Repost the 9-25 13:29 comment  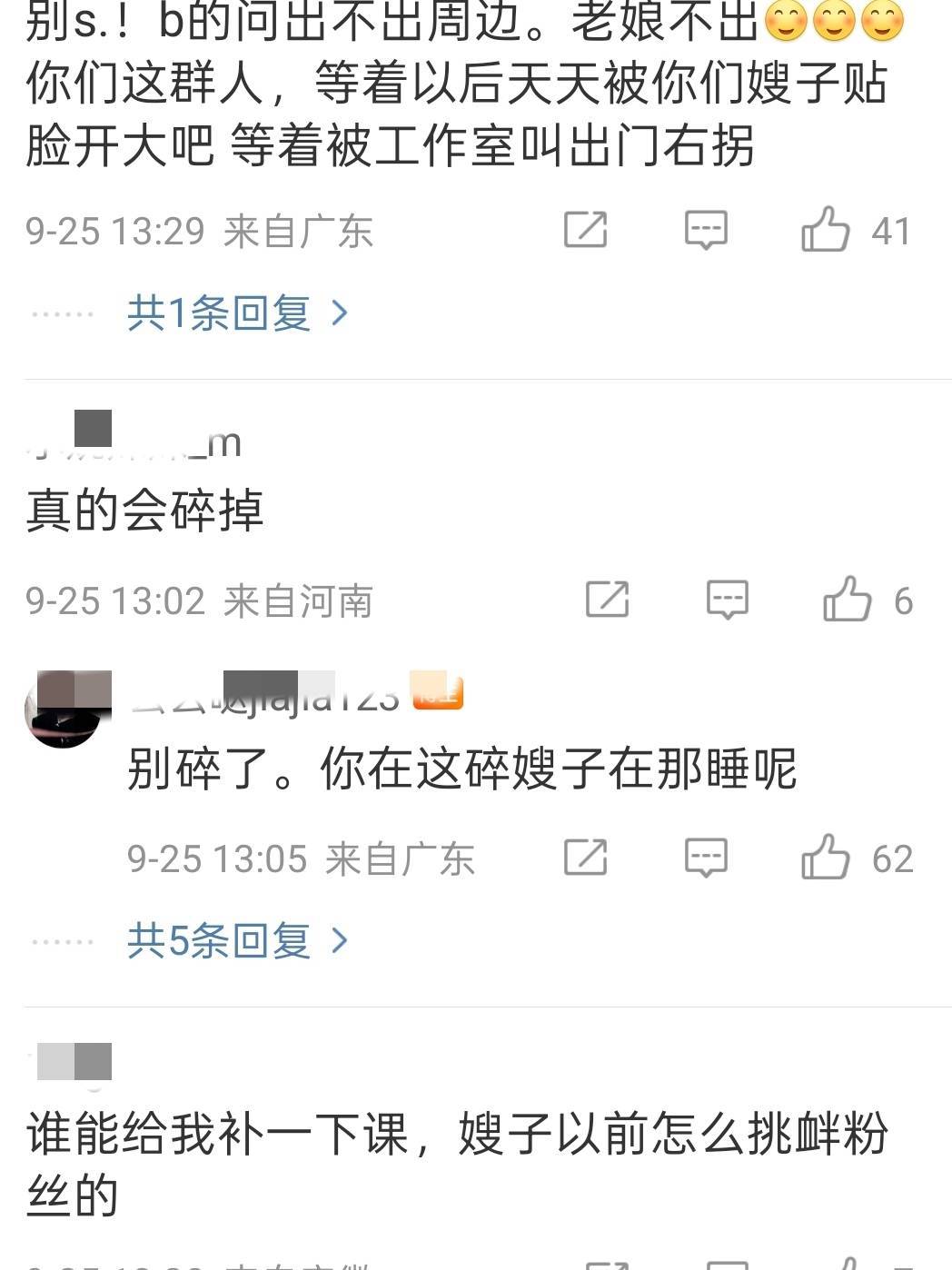(585, 230)
